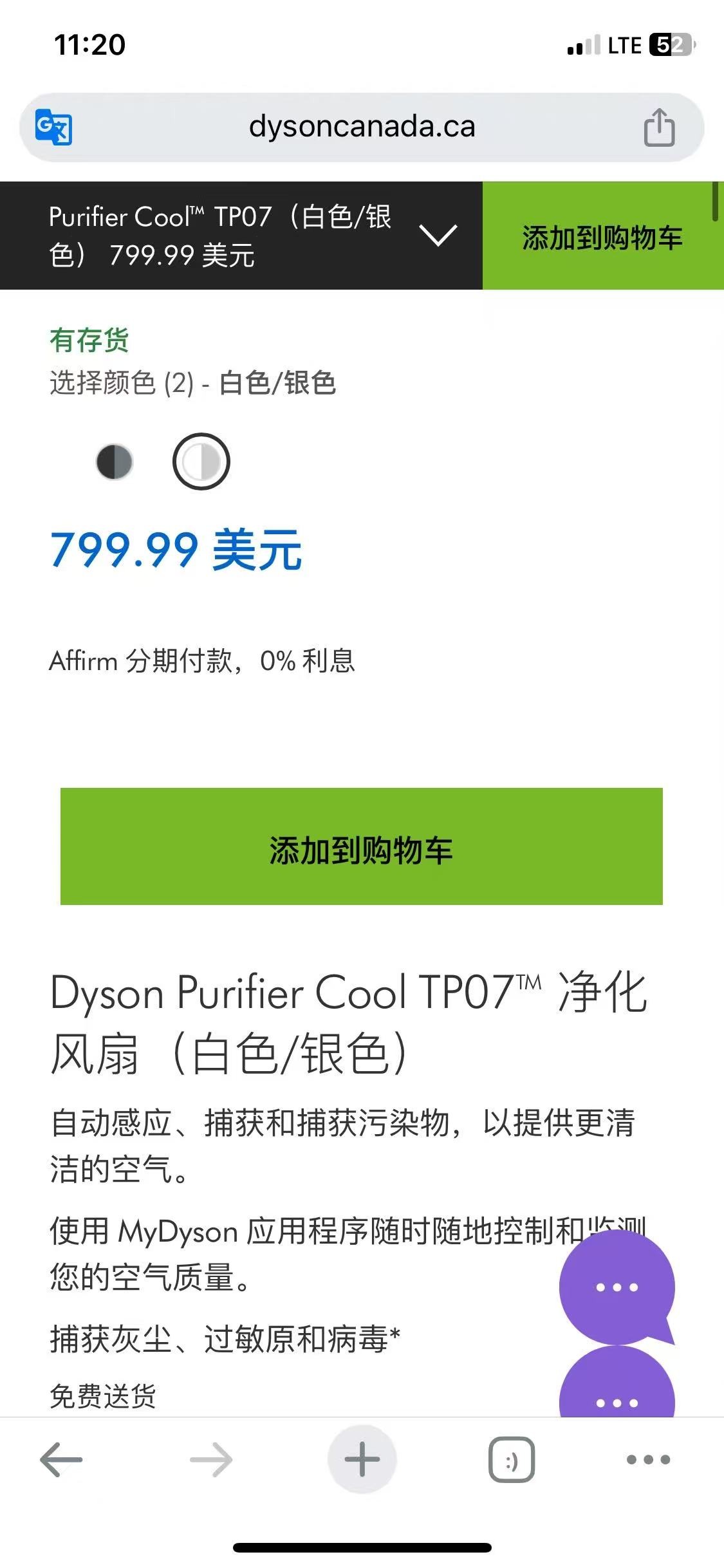This screenshot has height=1568, width=724.
Task: Go back to the previous page
Action: pyautogui.click(x=61, y=1459)
